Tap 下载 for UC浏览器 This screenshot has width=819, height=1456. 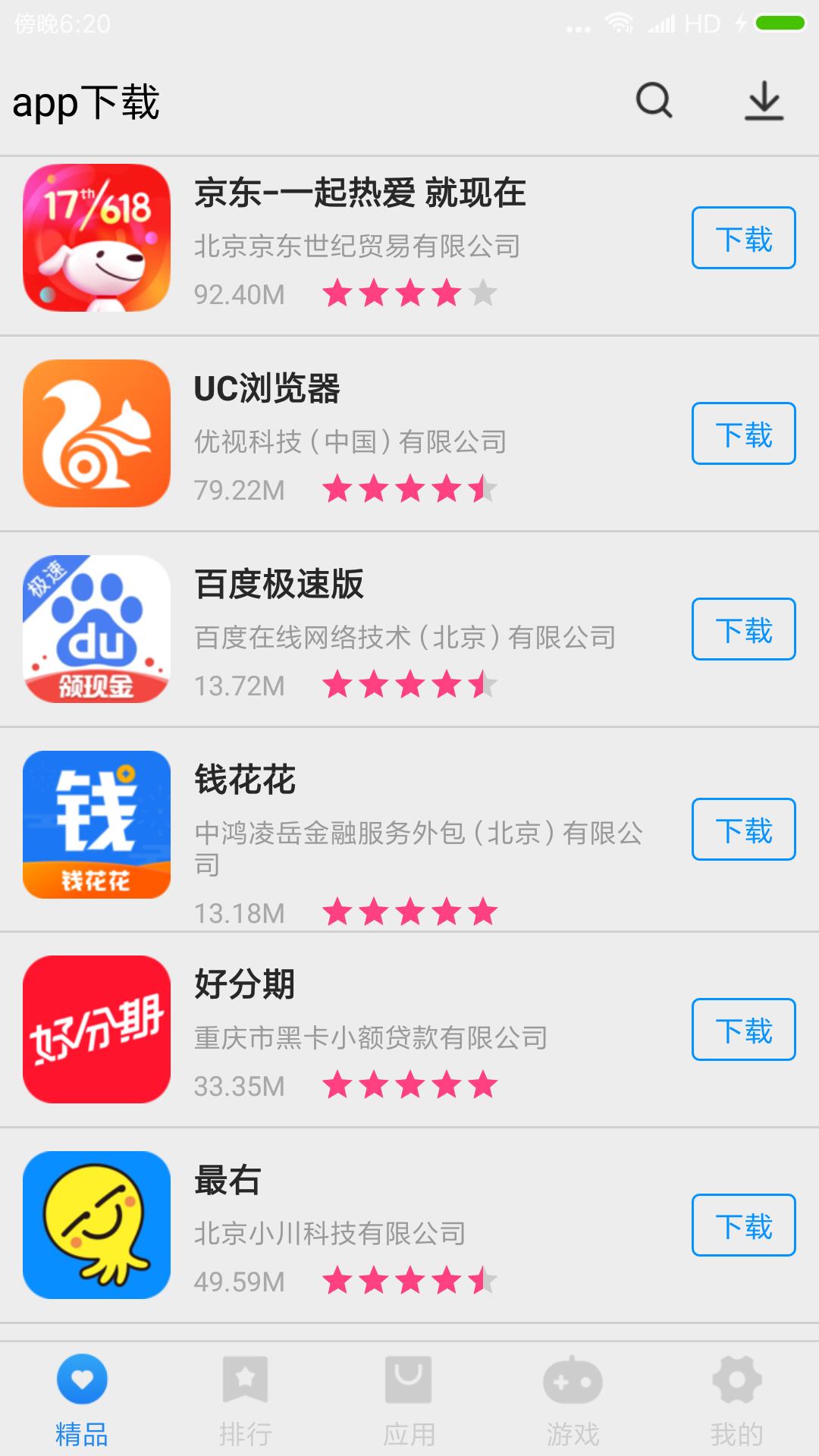pyautogui.click(x=743, y=434)
